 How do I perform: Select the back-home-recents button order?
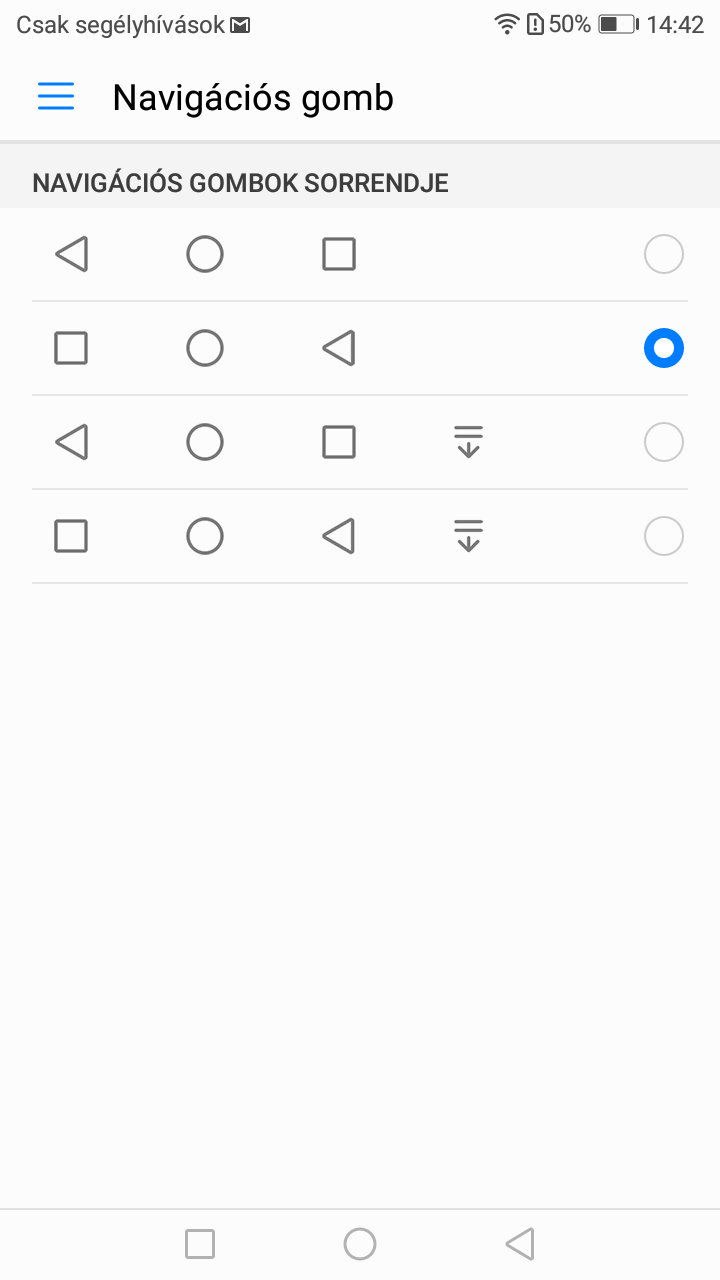coord(360,254)
